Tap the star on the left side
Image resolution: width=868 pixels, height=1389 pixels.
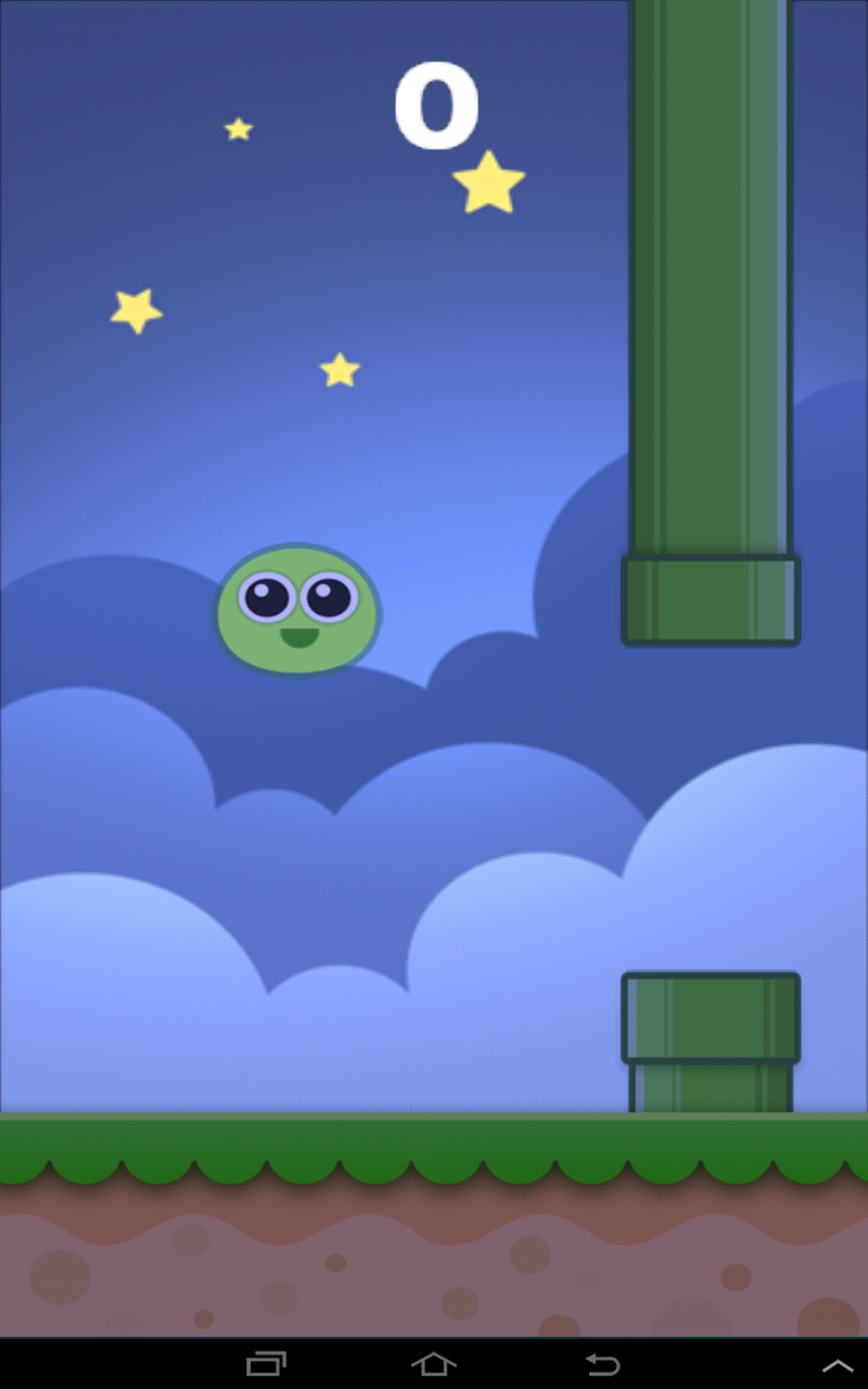pyautogui.click(x=134, y=312)
